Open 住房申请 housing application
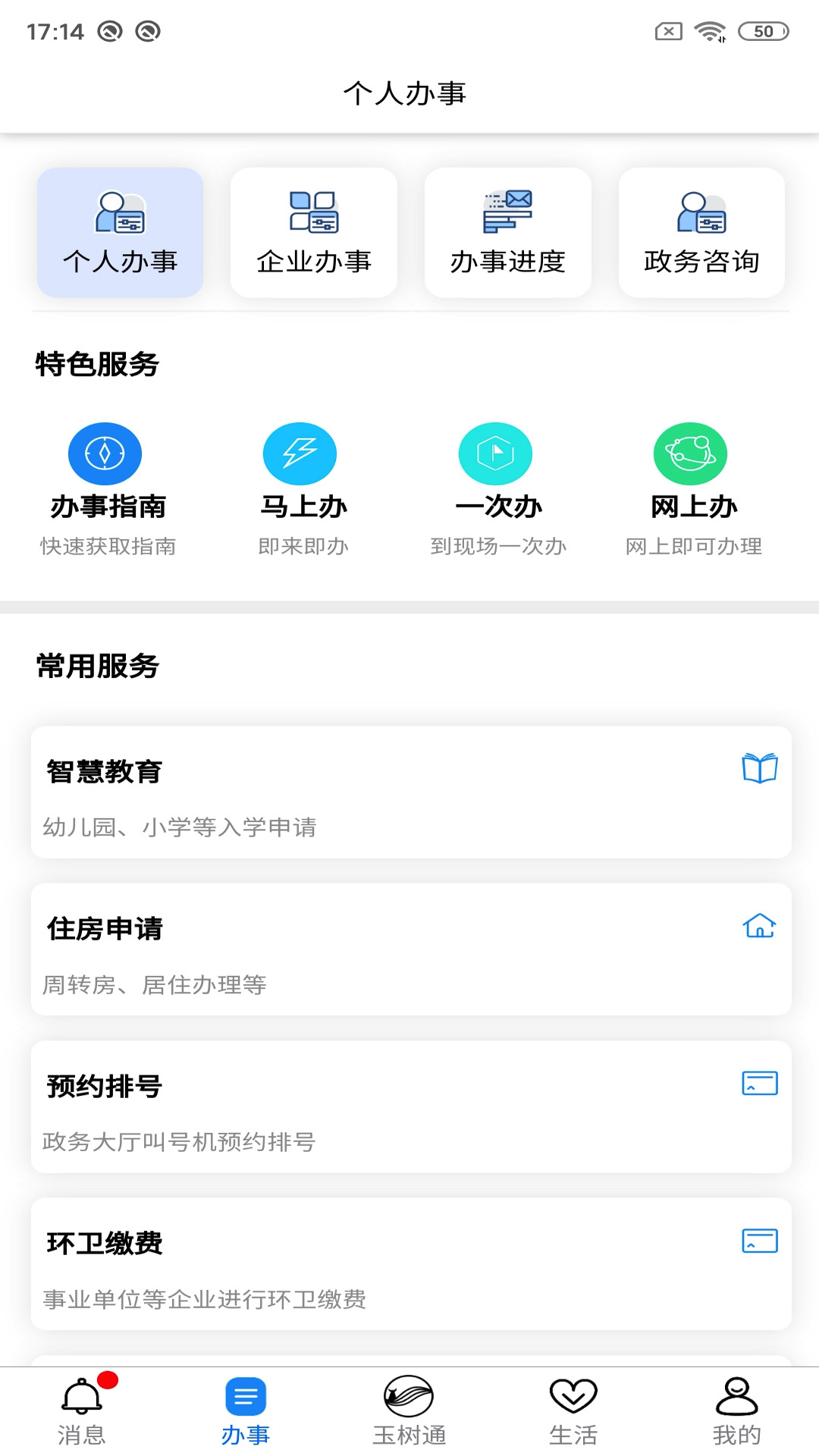Viewport: 819px width, 1456px height. click(x=411, y=949)
